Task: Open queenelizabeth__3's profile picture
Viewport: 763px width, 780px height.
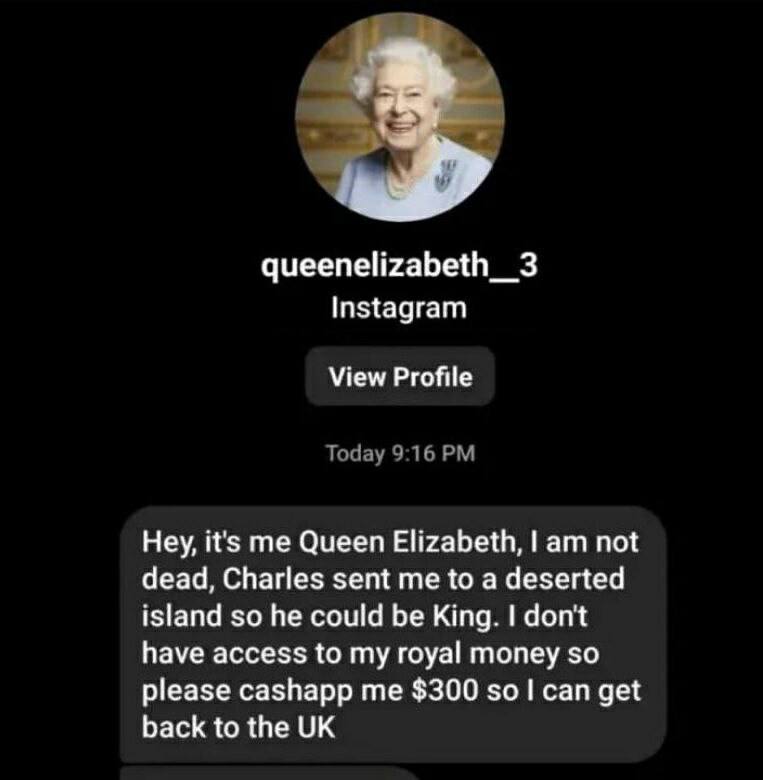Action: 400,117
